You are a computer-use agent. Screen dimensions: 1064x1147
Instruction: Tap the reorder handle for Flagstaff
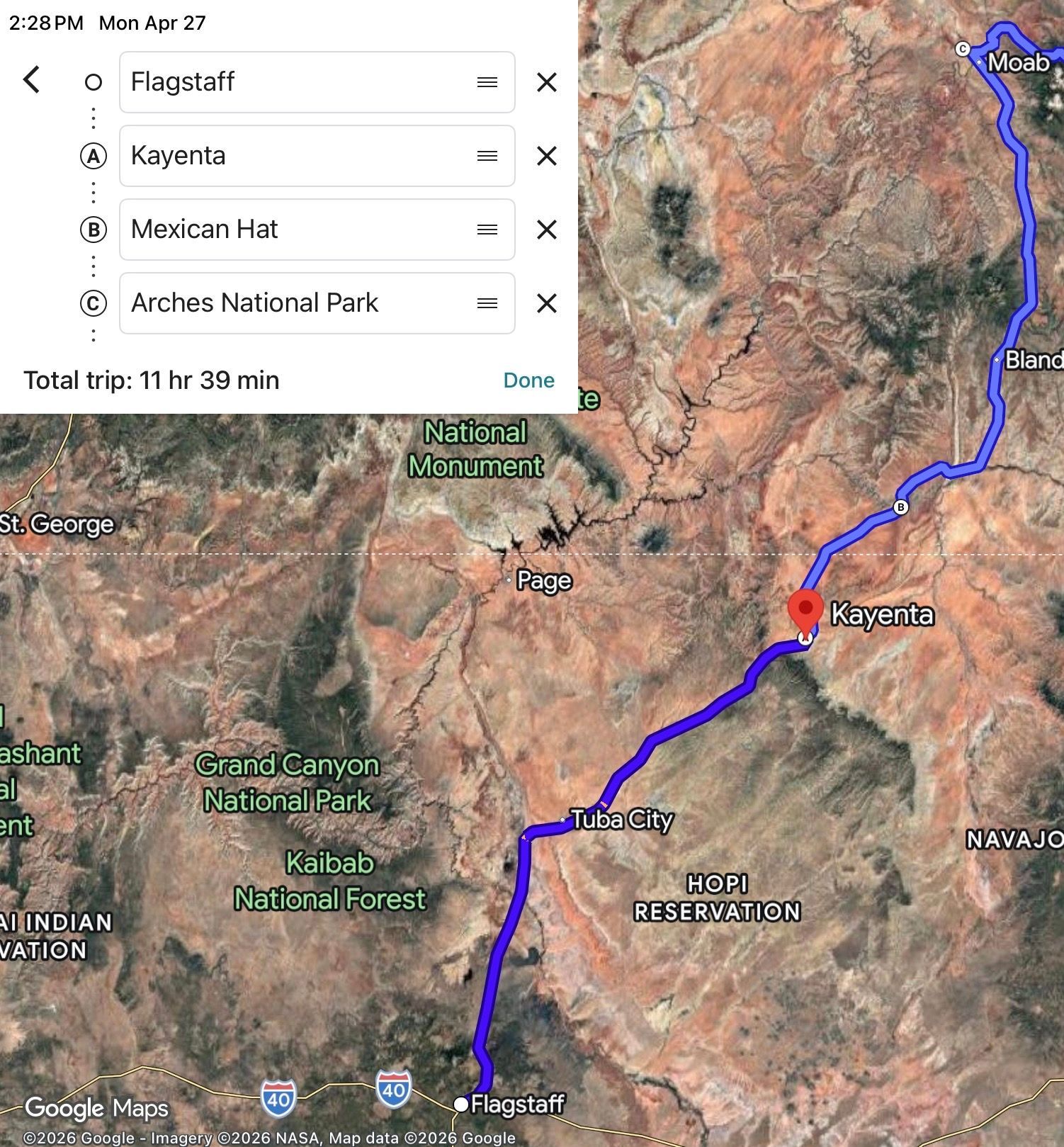pyautogui.click(x=487, y=82)
